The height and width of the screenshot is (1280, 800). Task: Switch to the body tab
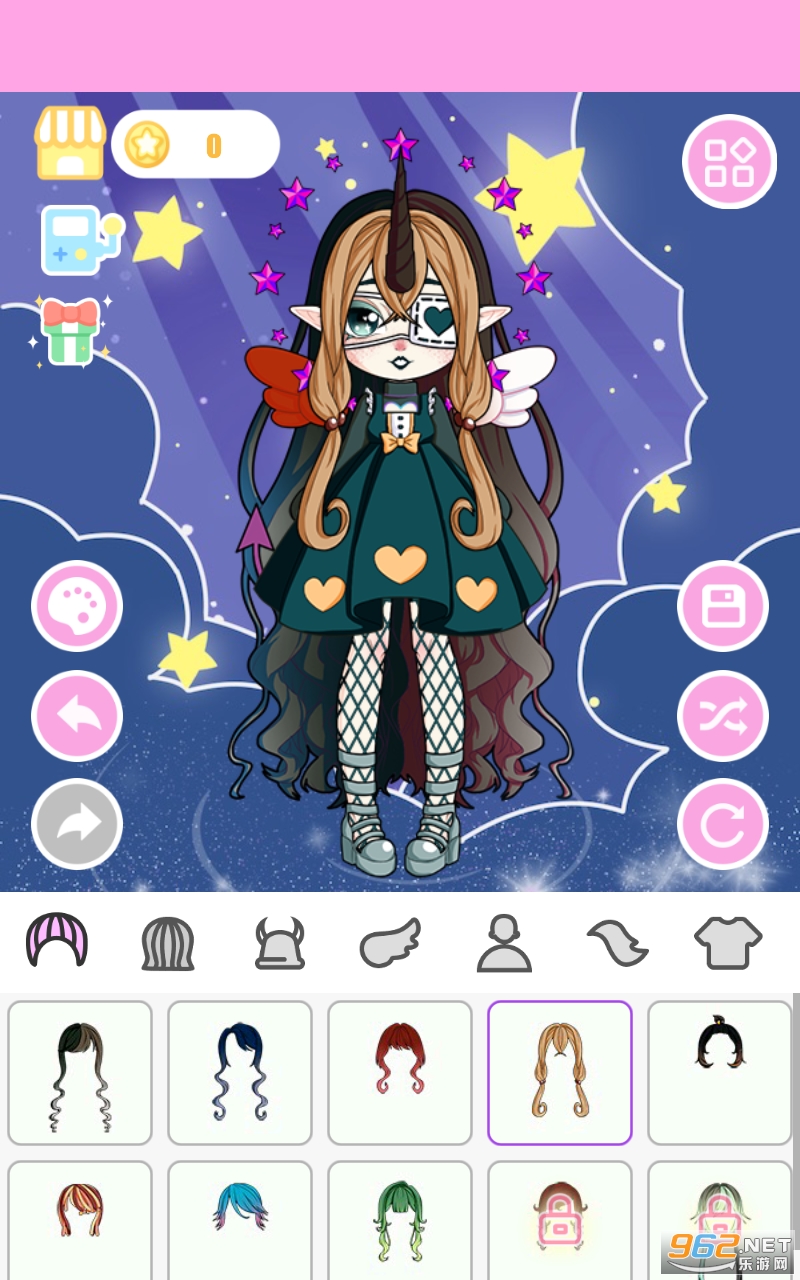point(504,943)
